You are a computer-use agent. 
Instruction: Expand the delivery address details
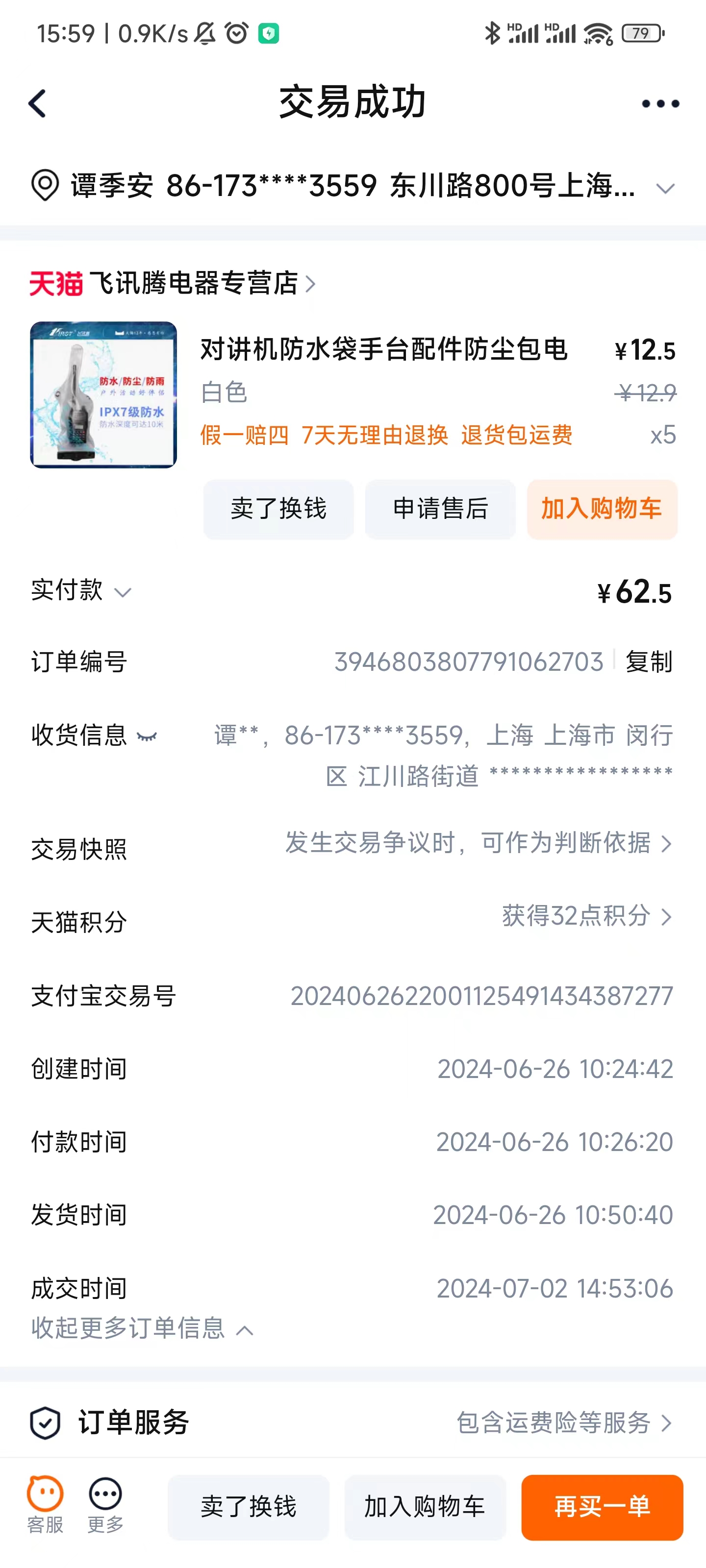[665, 188]
